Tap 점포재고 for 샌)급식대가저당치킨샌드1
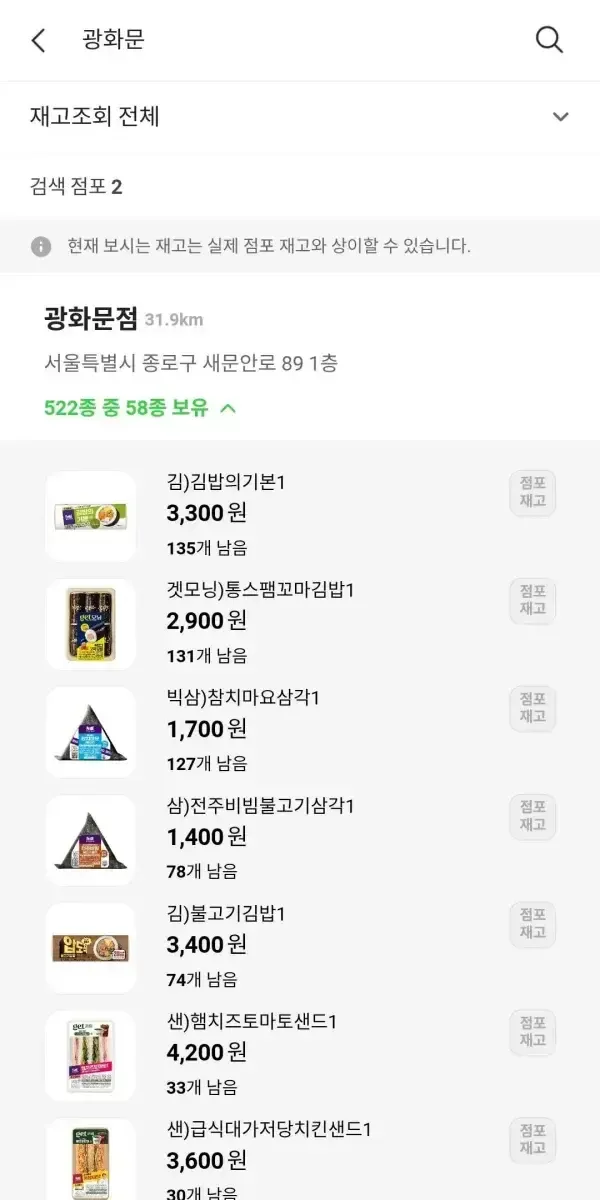Viewport: 600px width, 1200px height. tap(532, 1141)
